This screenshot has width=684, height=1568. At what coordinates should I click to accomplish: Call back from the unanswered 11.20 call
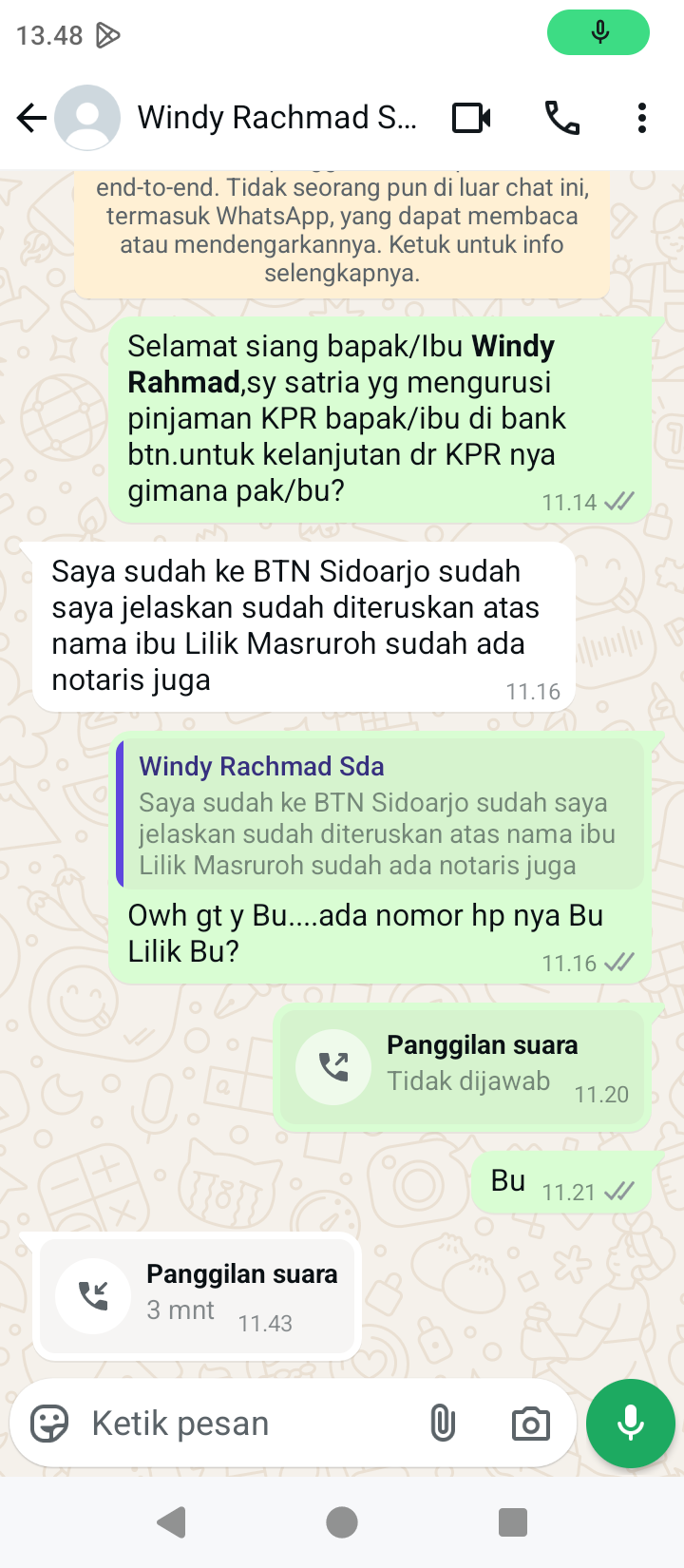(x=333, y=1067)
